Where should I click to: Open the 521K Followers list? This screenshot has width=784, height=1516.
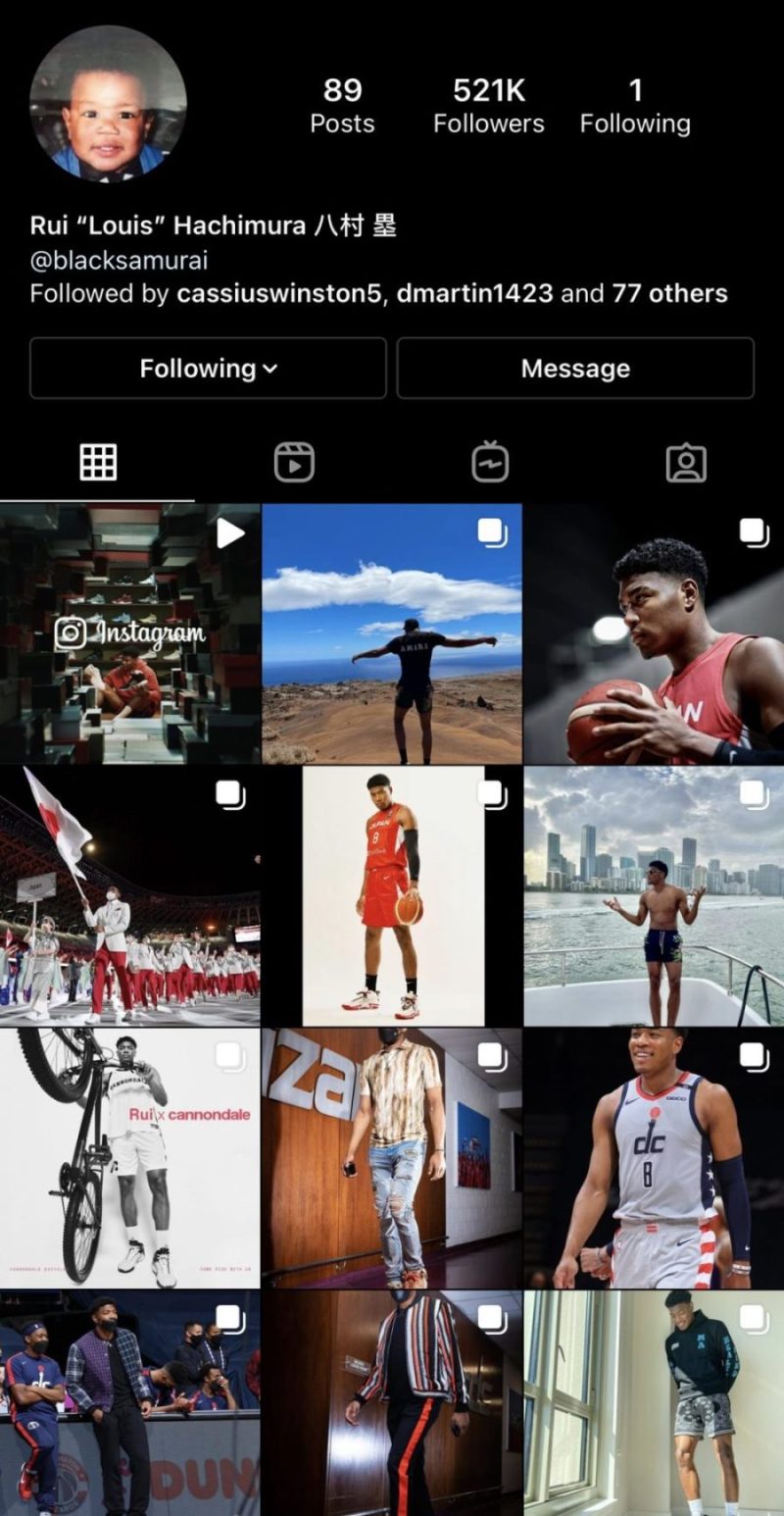tap(489, 106)
